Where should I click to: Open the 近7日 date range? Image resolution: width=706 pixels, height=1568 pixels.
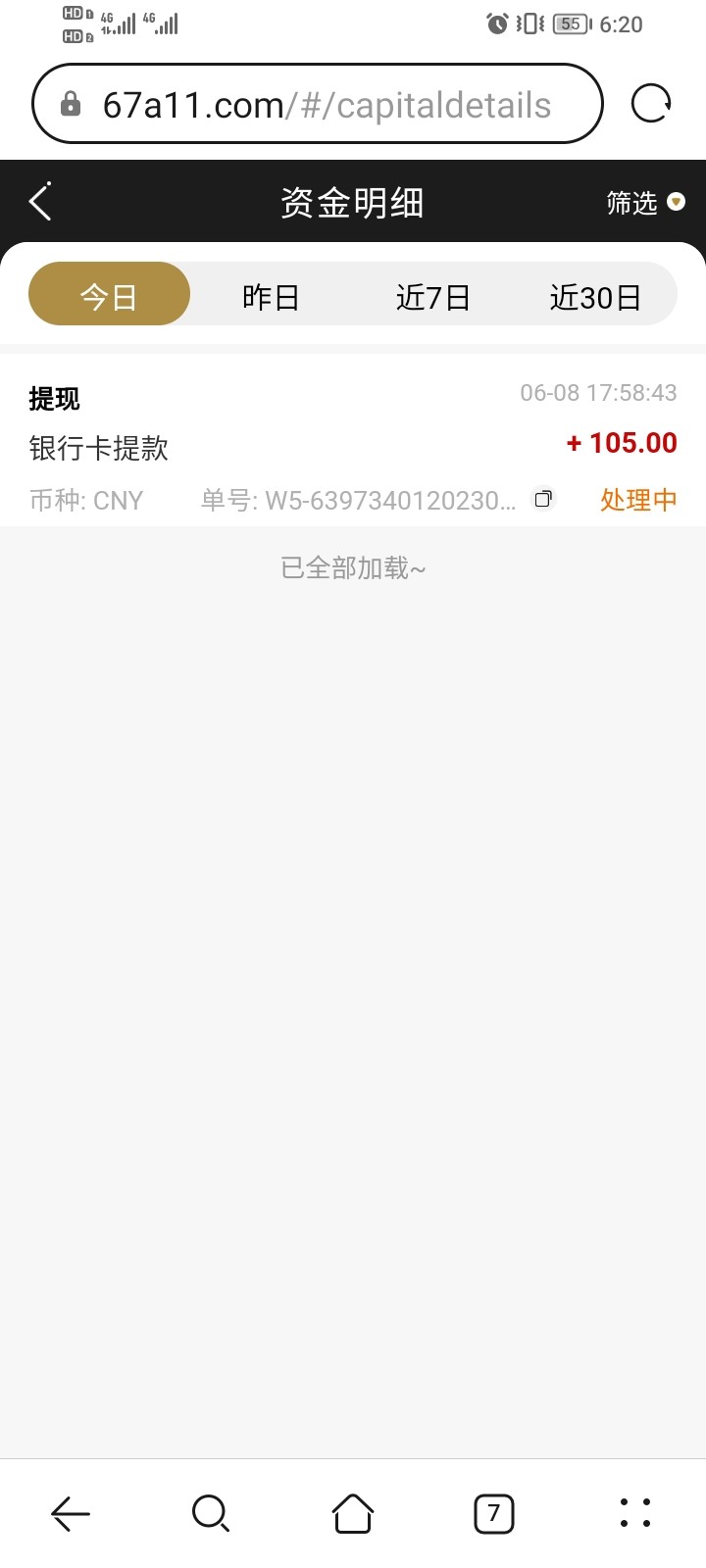coord(433,295)
